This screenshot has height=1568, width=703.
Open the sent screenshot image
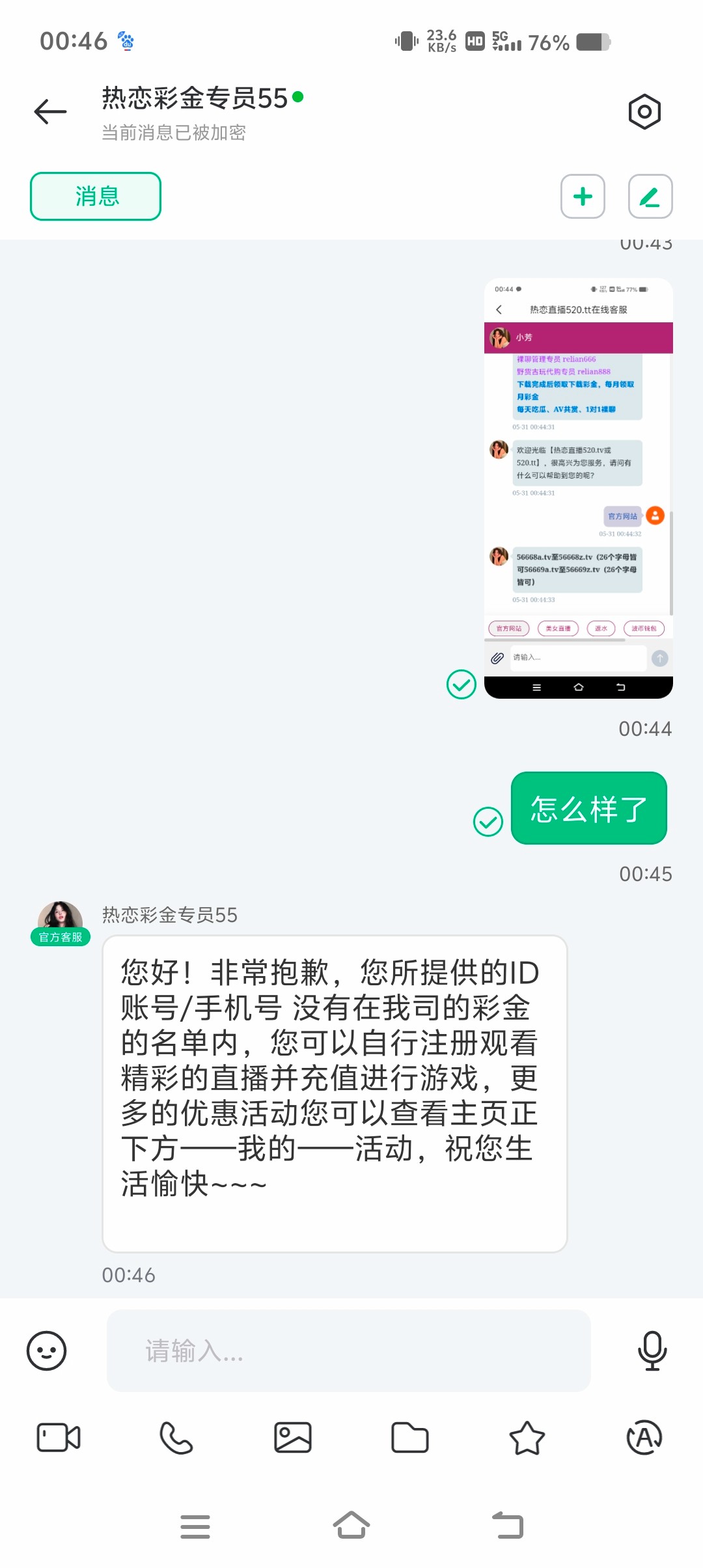click(578, 488)
